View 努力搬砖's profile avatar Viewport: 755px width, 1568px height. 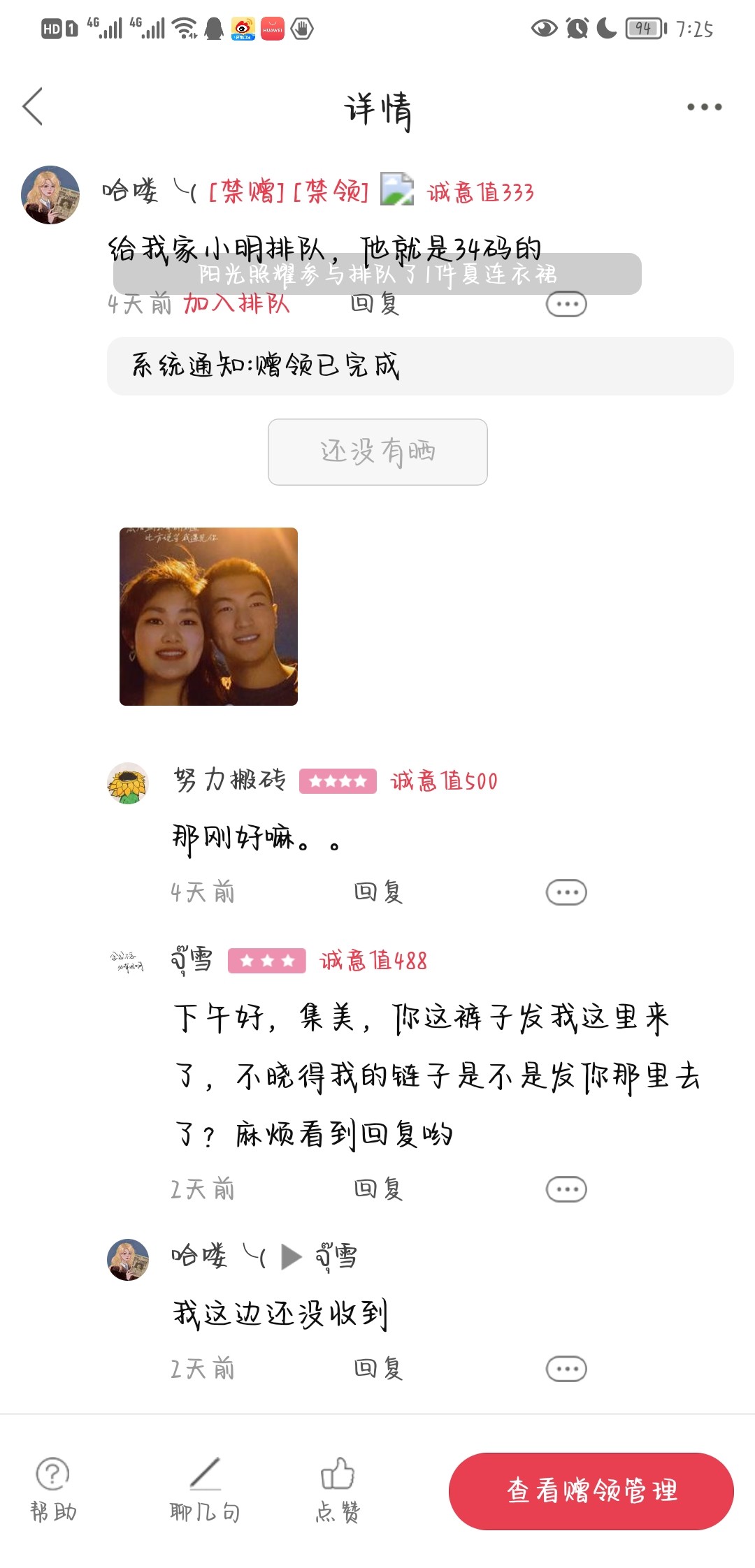pyautogui.click(x=128, y=783)
